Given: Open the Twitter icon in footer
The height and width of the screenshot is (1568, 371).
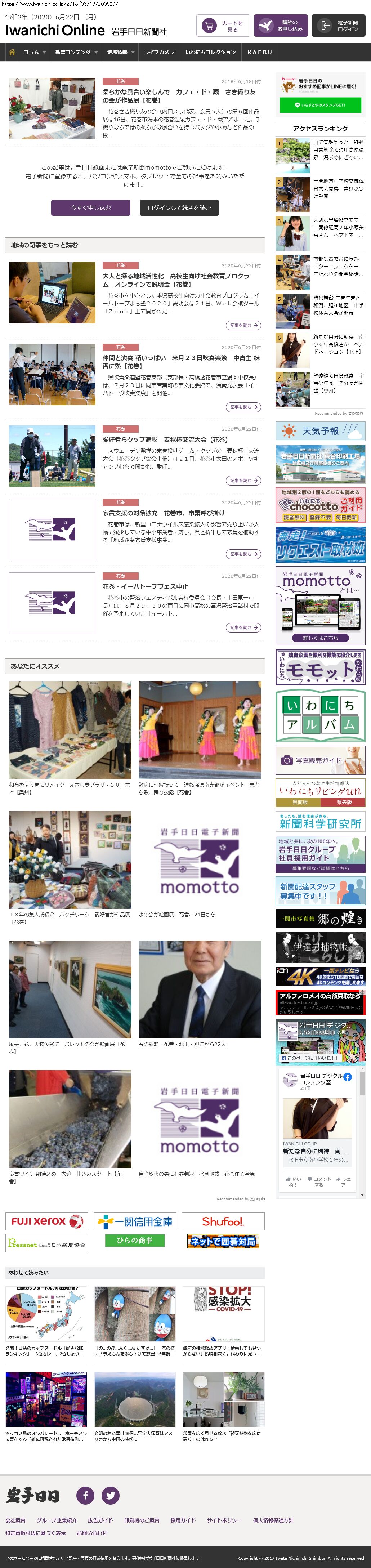Looking at the screenshot, I should (110, 1495).
